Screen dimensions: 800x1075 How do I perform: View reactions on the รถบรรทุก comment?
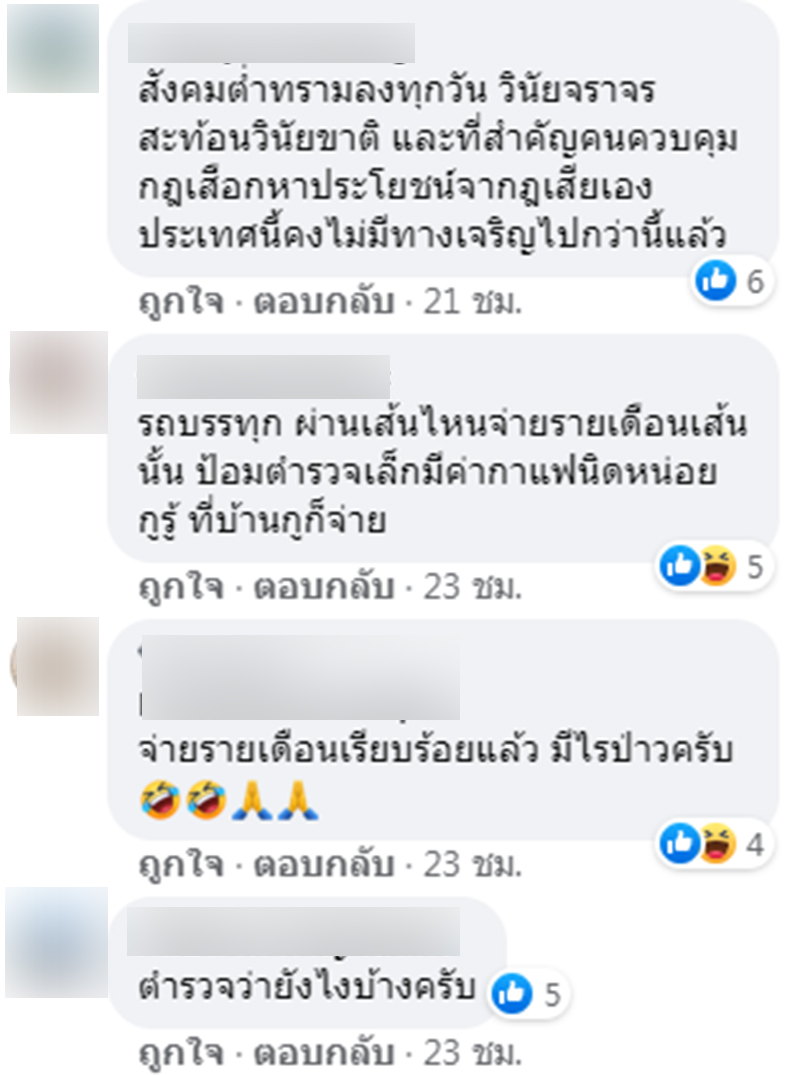[712, 567]
